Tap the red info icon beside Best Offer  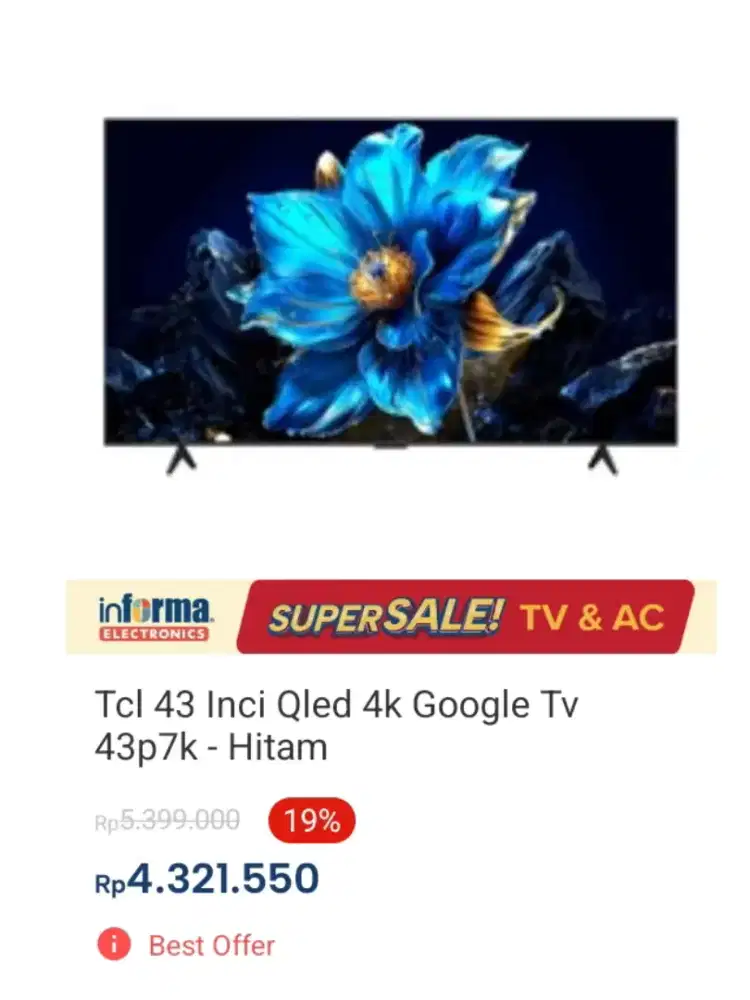pyautogui.click(x=113, y=943)
